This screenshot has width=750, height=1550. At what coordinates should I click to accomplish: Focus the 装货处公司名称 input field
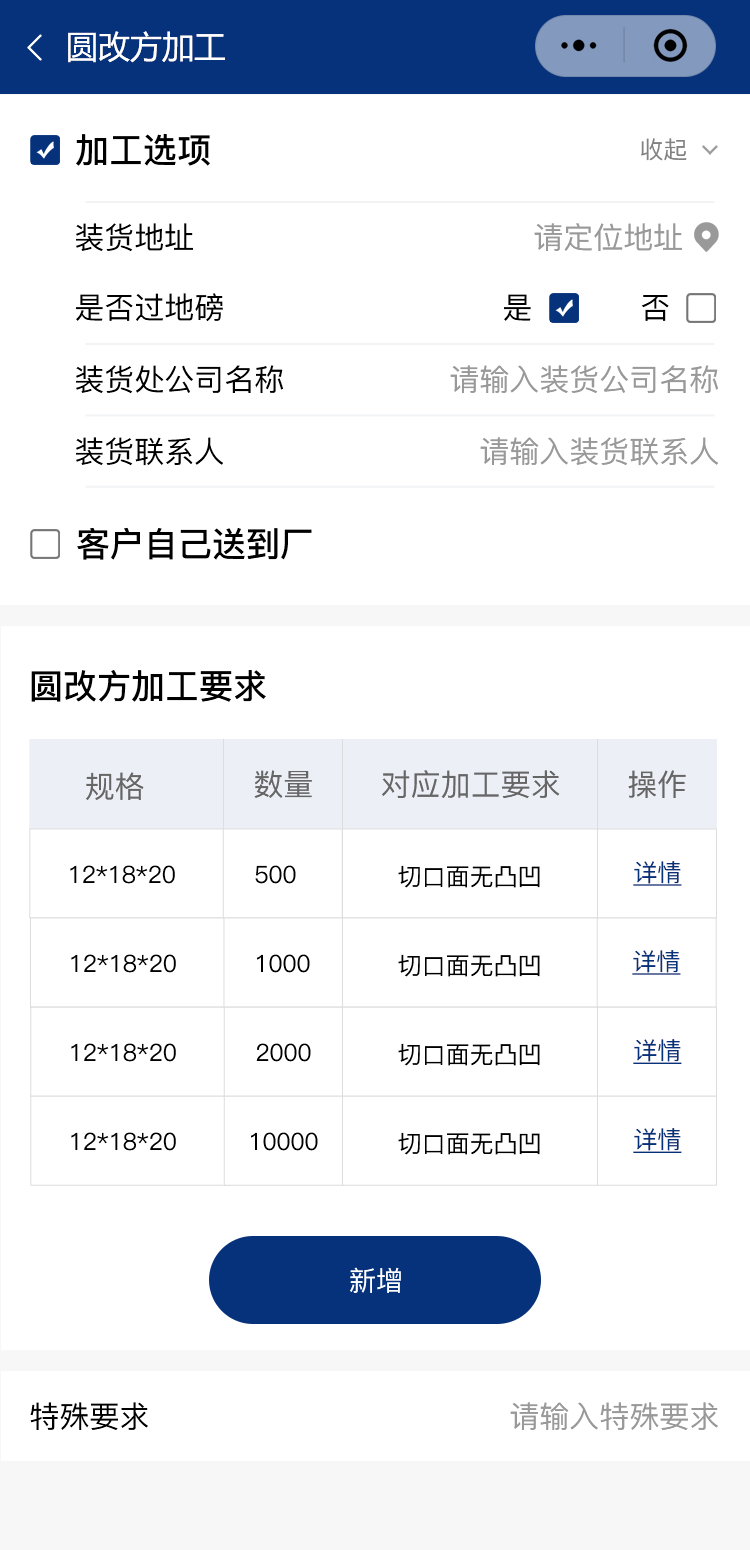(584, 380)
